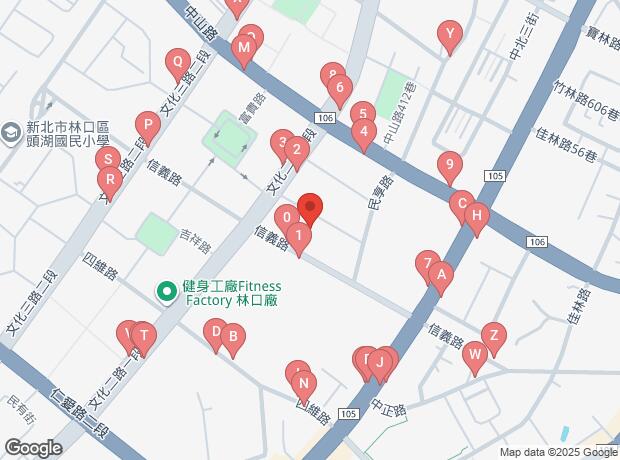
Task: Open the marker labeled 9
Action: tap(450, 168)
